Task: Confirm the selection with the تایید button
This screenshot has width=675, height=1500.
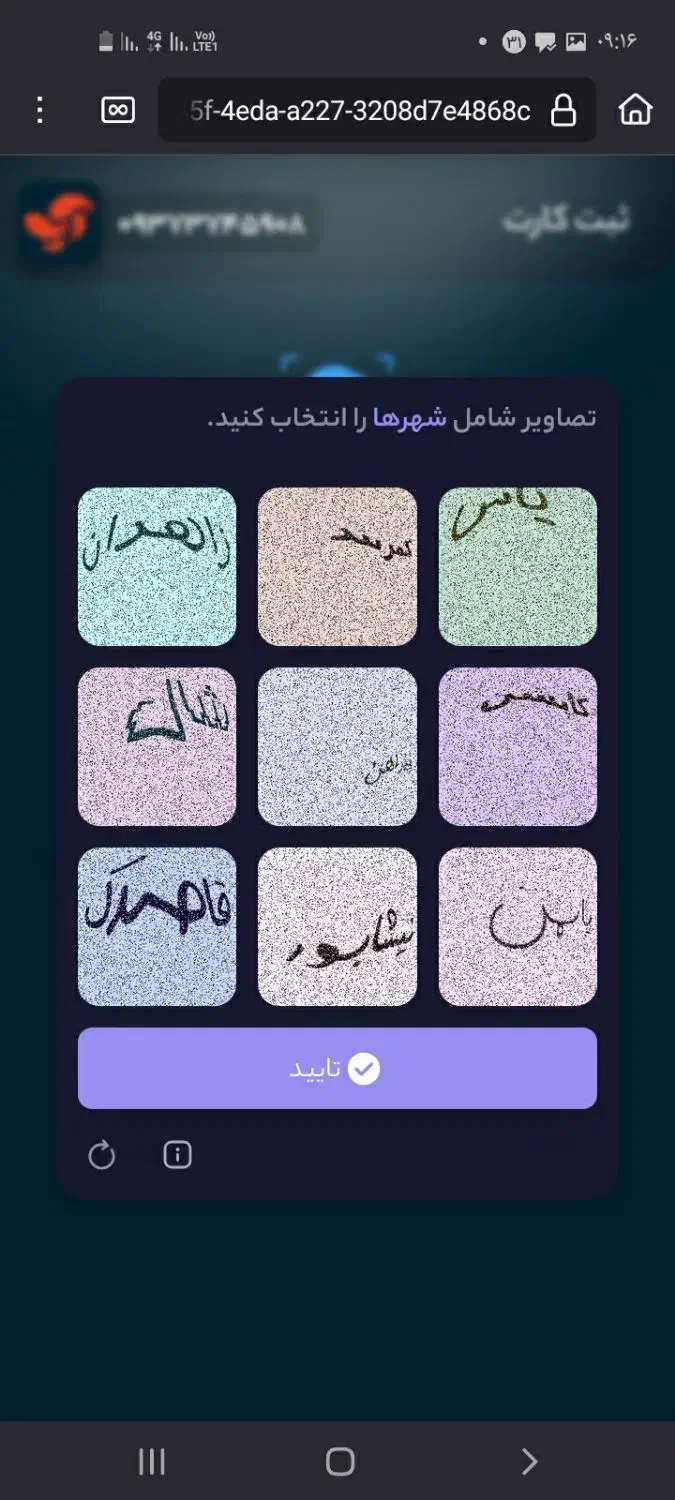Action: 337,1068
